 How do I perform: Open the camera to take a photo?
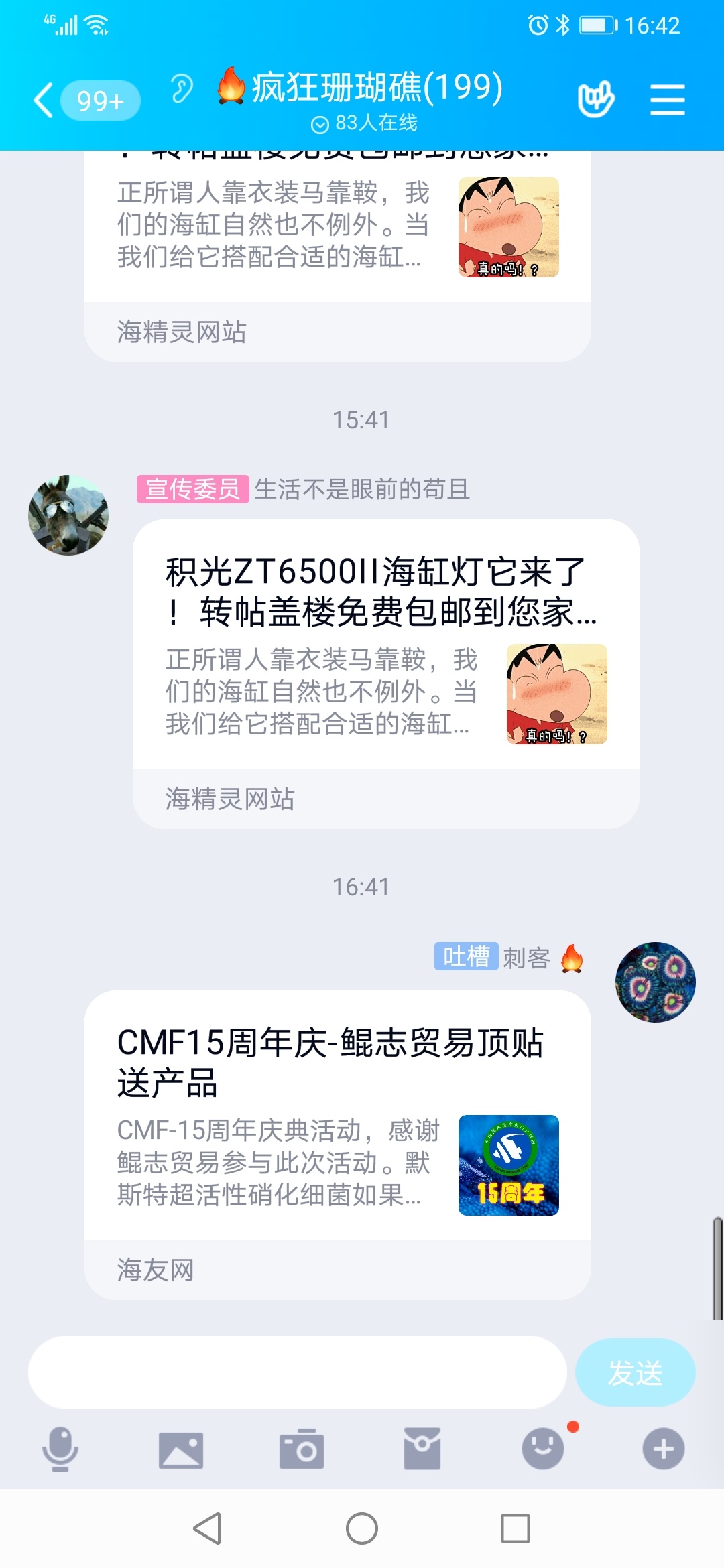click(x=302, y=1449)
